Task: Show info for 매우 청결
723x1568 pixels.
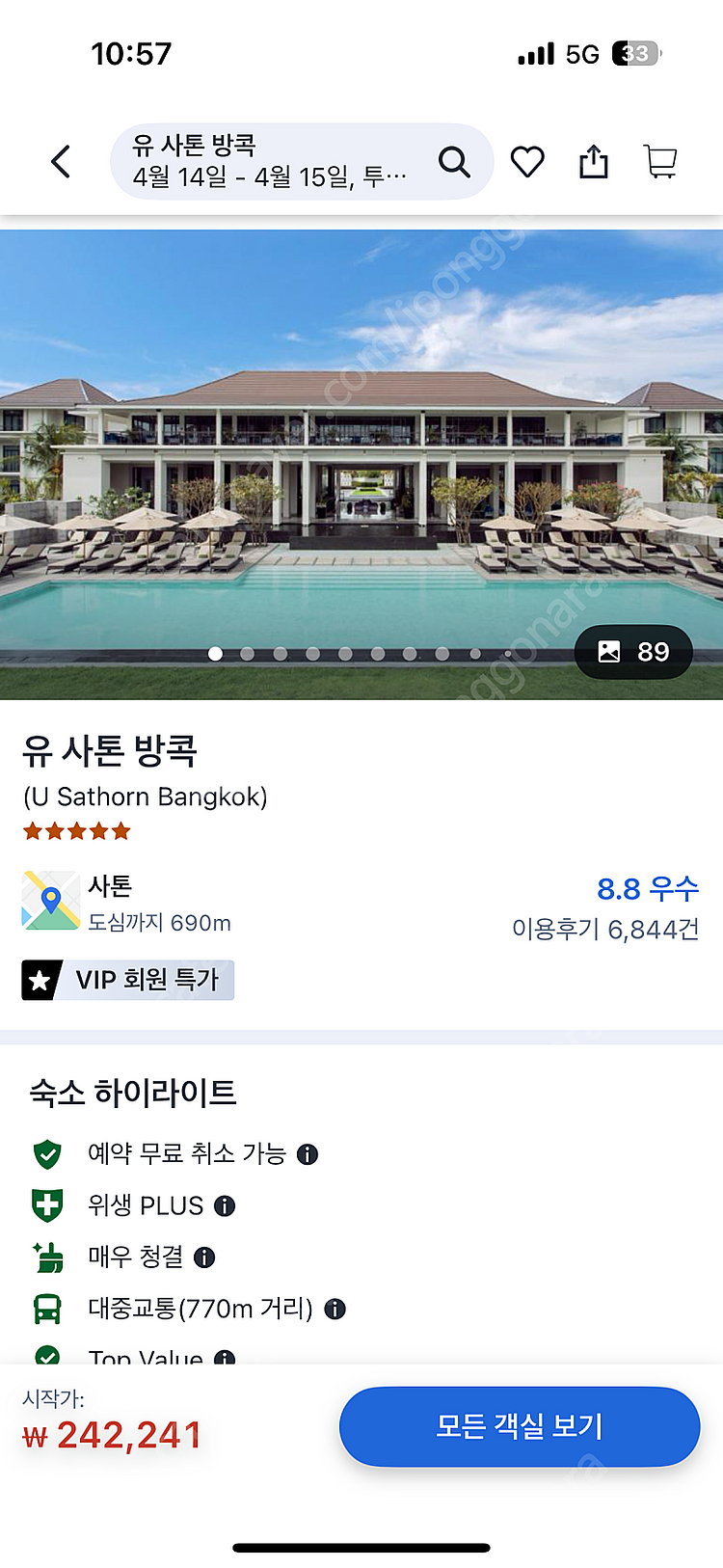Action: (x=204, y=1257)
